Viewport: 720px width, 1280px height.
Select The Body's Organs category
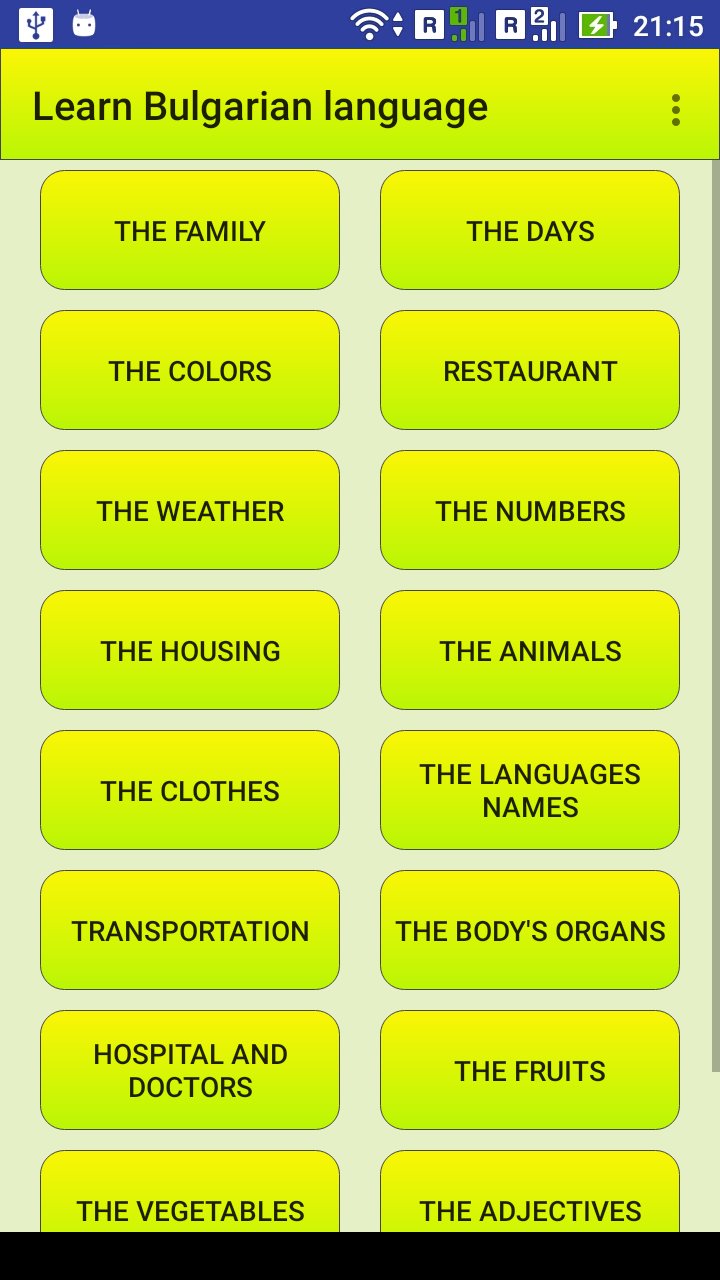coord(530,931)
